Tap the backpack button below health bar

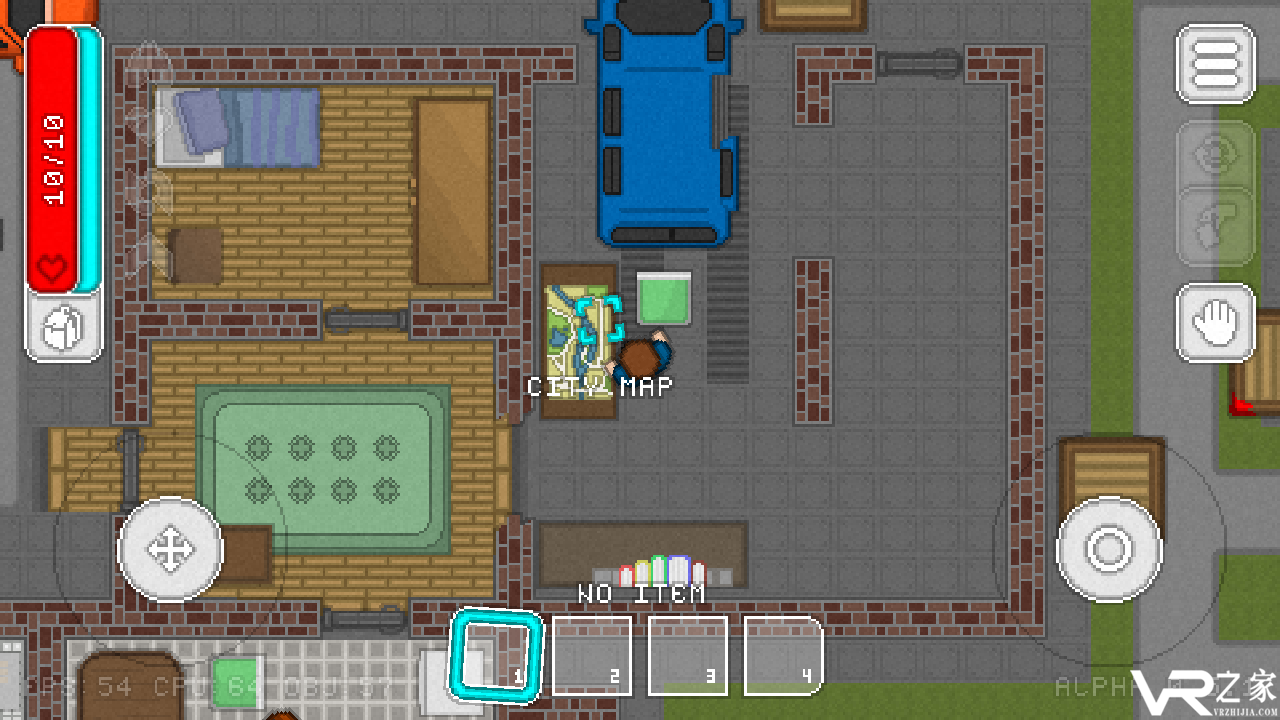click(x=64, y=327)
